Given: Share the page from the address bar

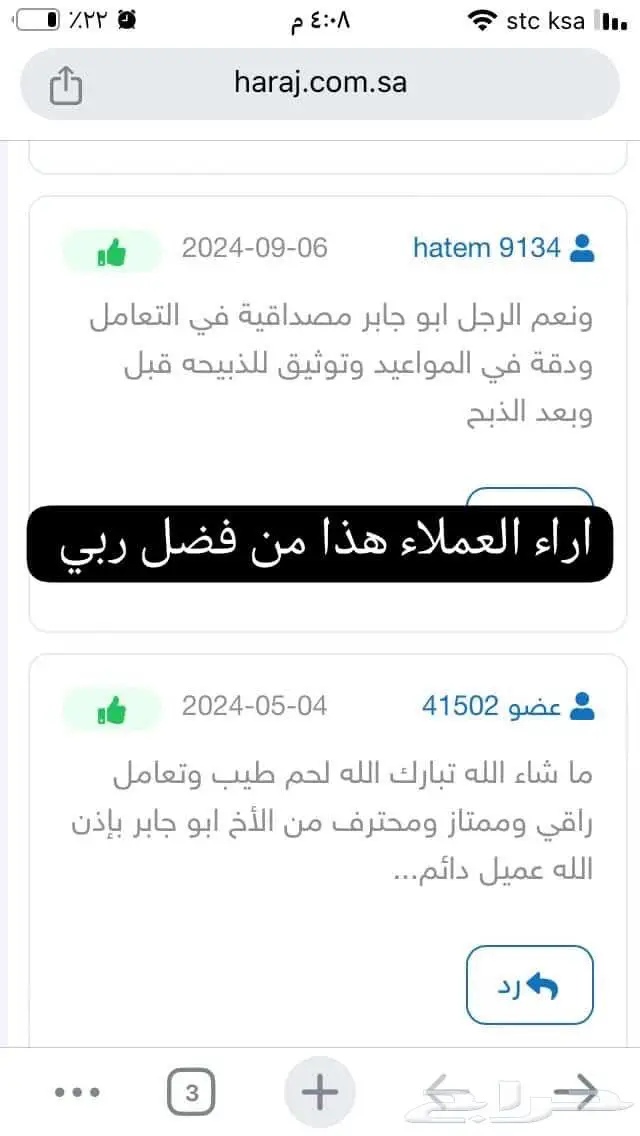Looking at the screenshot, I should click(65, 85).
